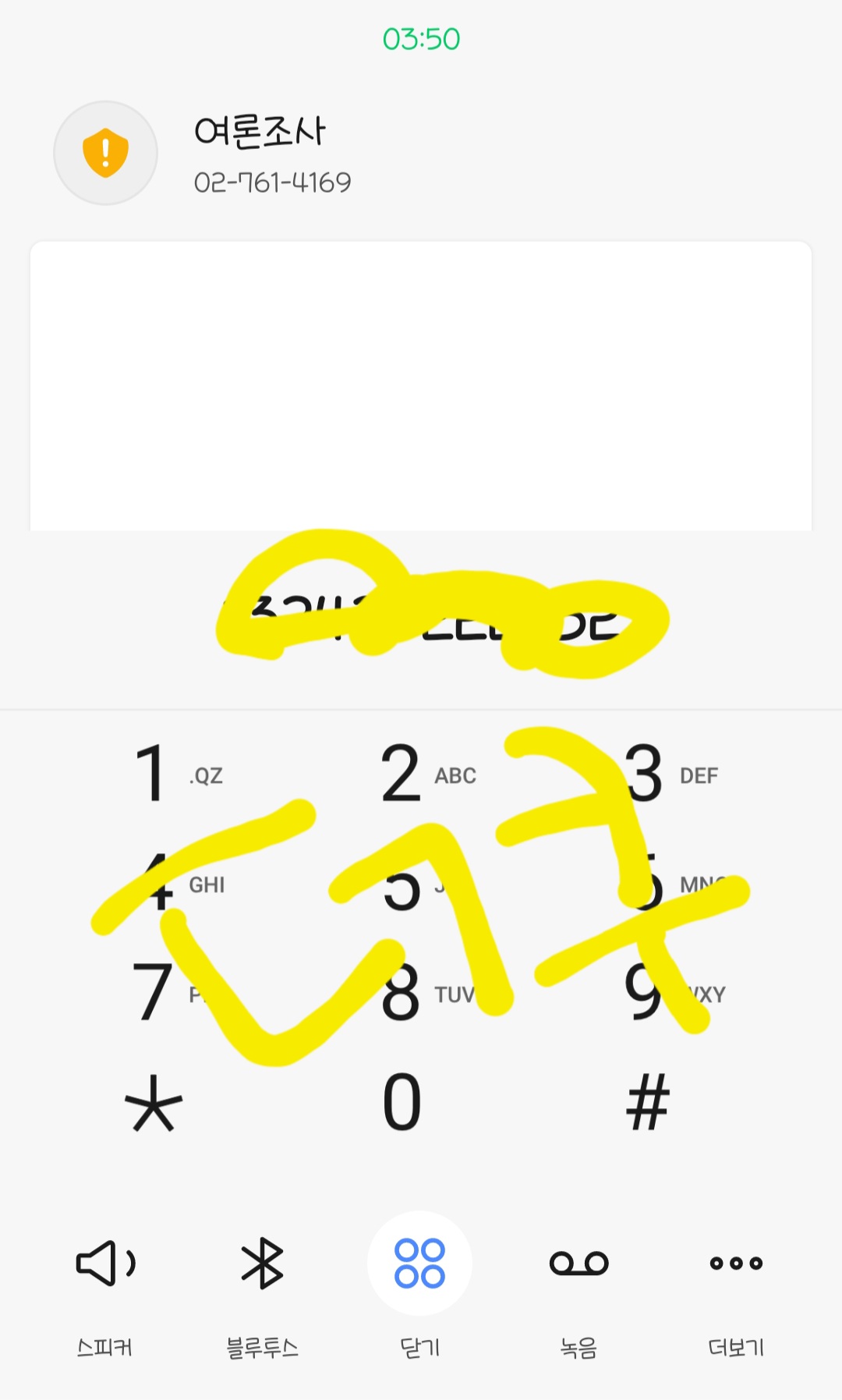This screenshot has width=842, height=1400.
Task: Tap the orange warning shield icon
Action: [105, 153]
